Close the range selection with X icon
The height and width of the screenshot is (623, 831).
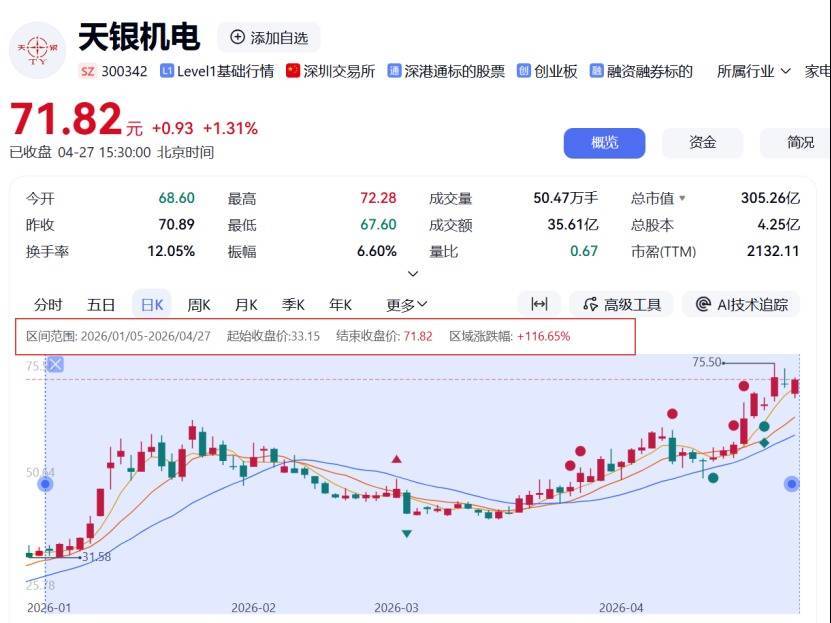(x=55, y=365)
